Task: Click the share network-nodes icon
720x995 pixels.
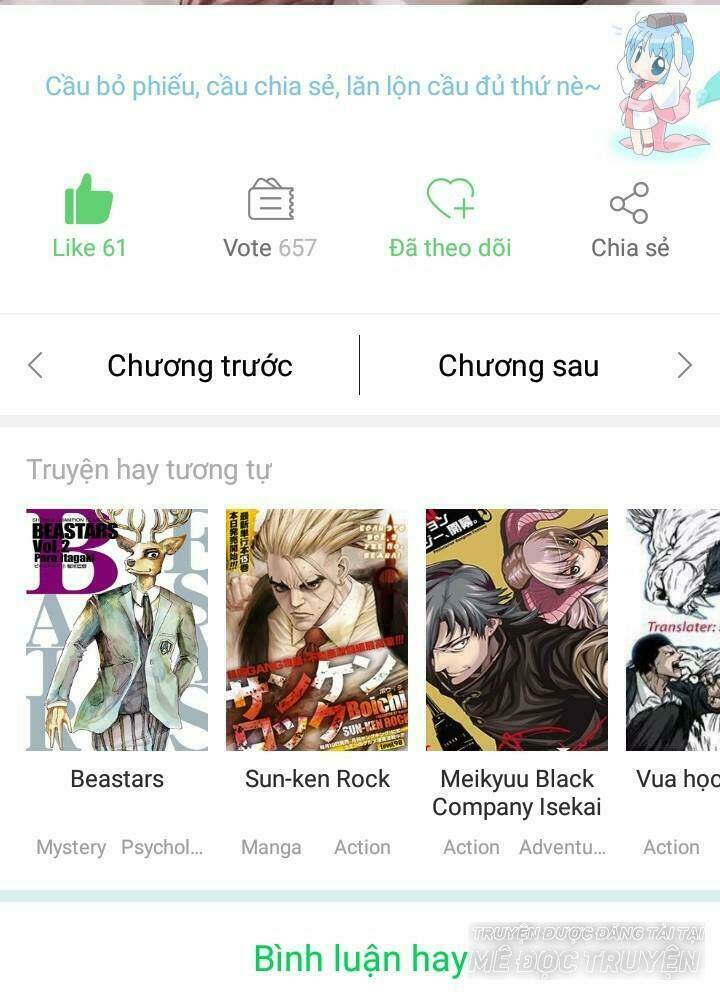Action: (629, 201)
